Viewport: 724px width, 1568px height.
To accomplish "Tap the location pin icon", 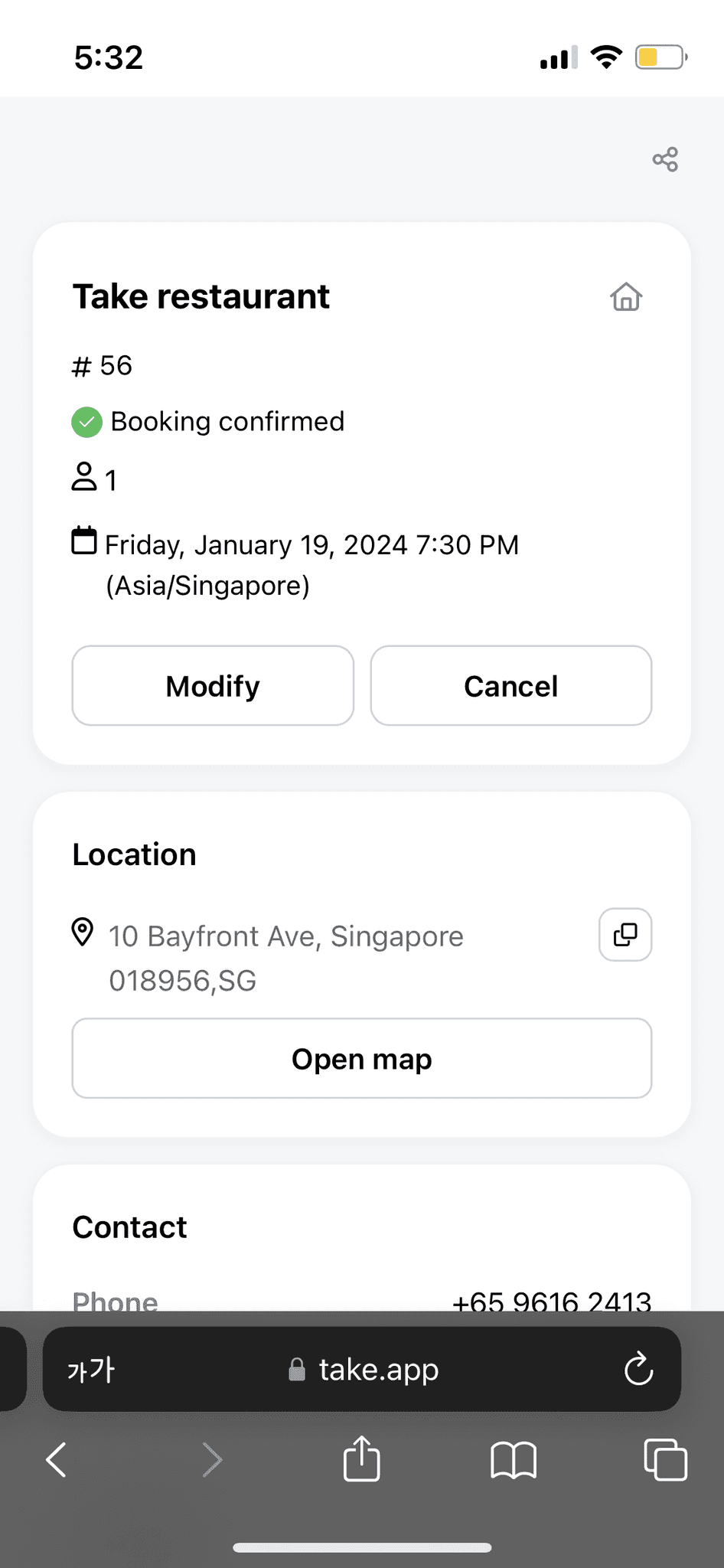I will tap(83, 933).
